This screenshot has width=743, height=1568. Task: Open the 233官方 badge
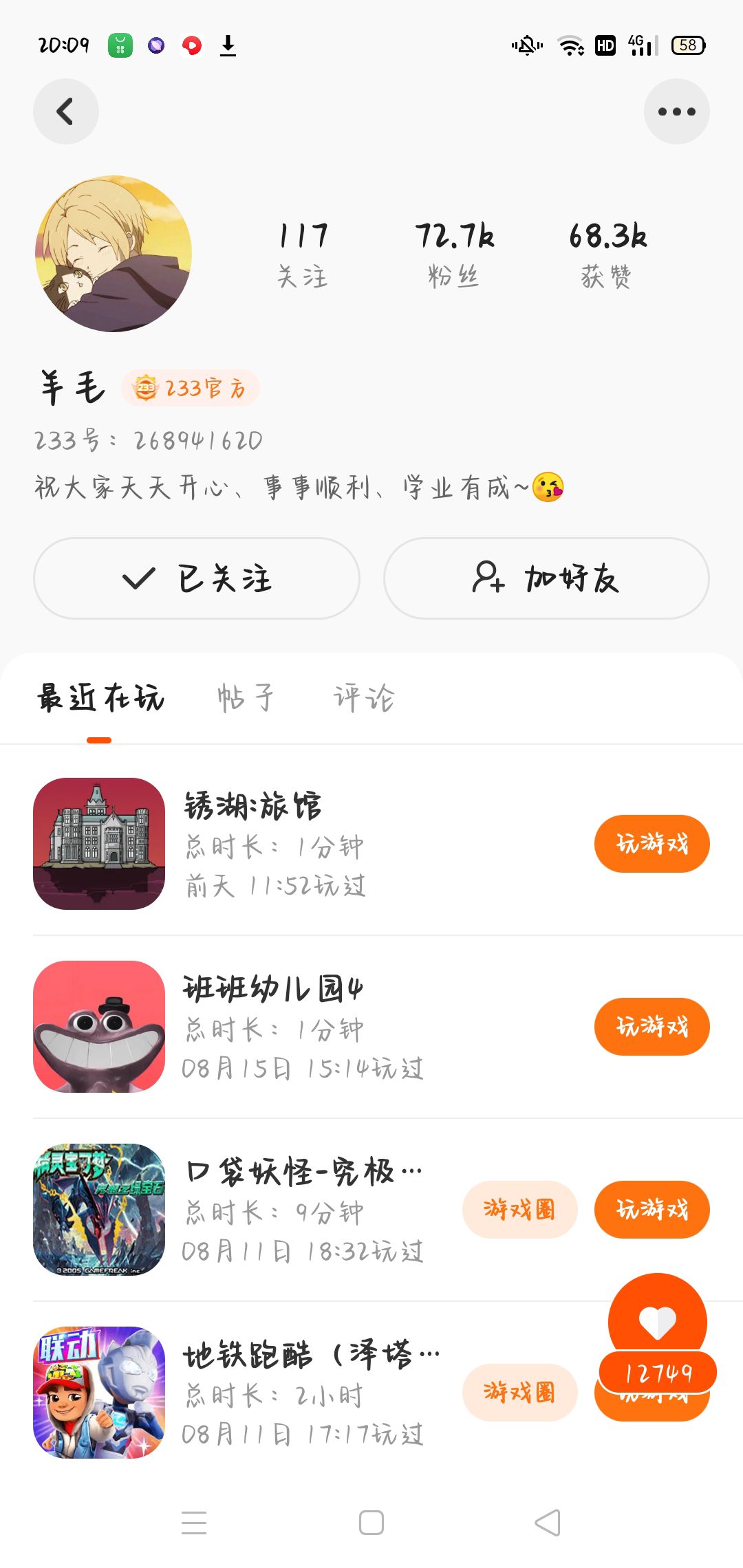pyautogui.click(x=191, y=389)
